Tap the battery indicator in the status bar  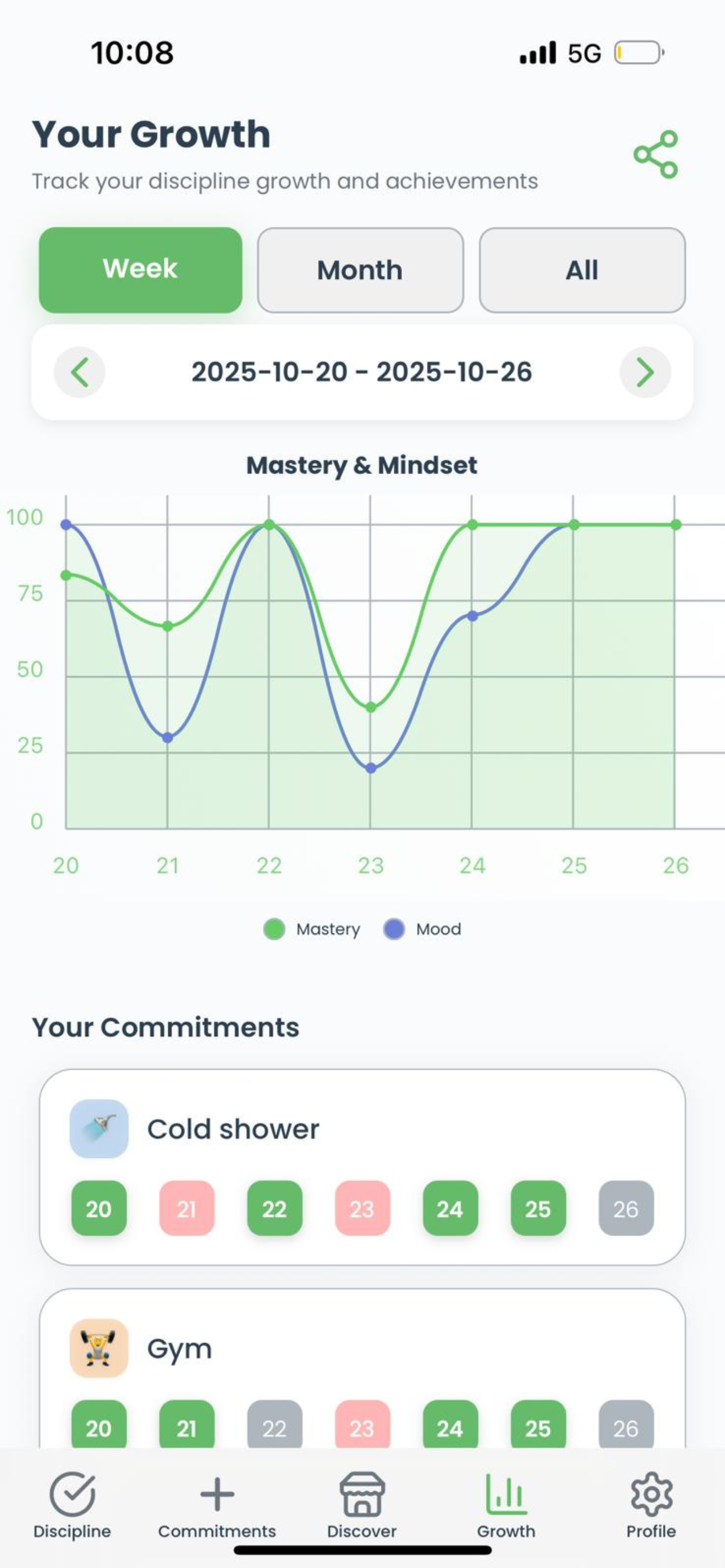click(x=637, y=52)
